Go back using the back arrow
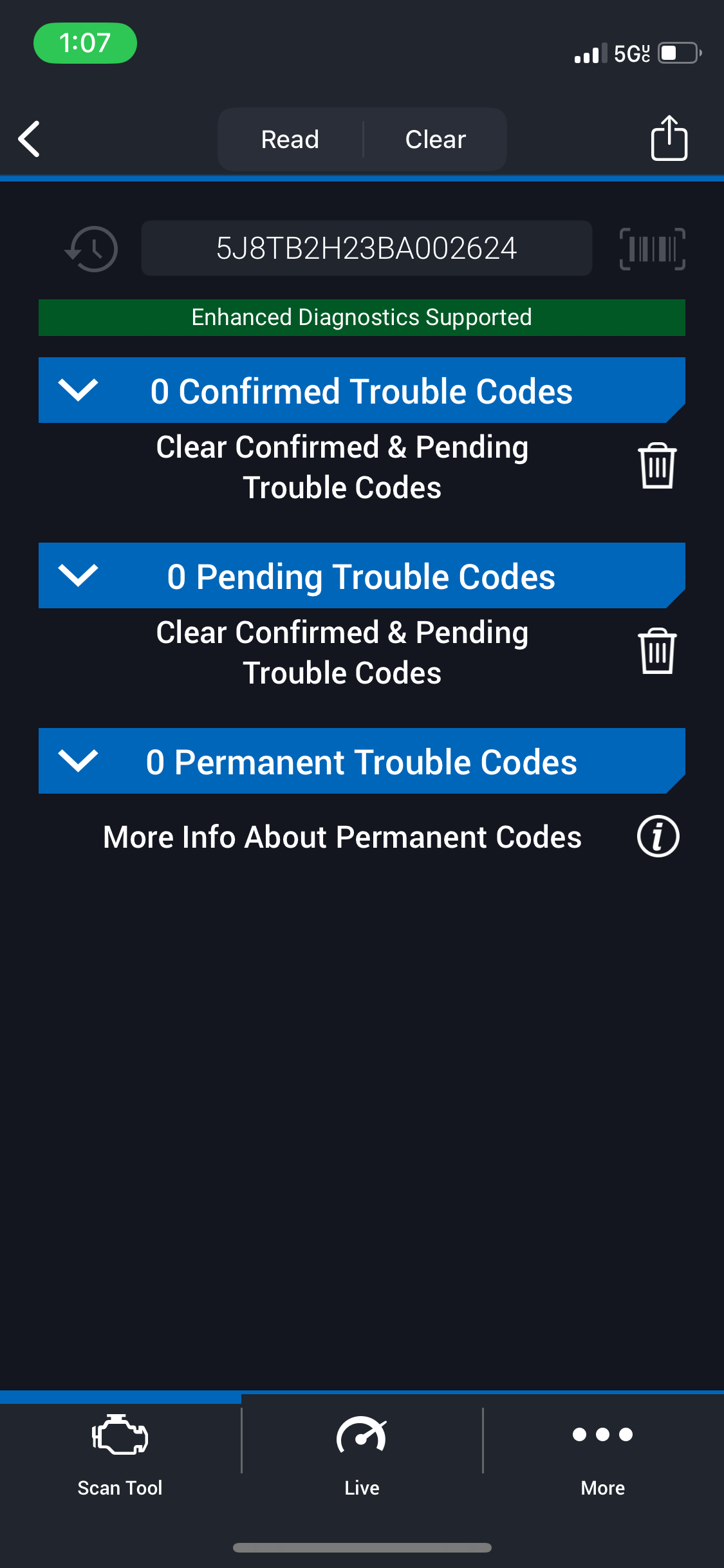Screen dimensions: 724x1568 (x=29, y=139)
